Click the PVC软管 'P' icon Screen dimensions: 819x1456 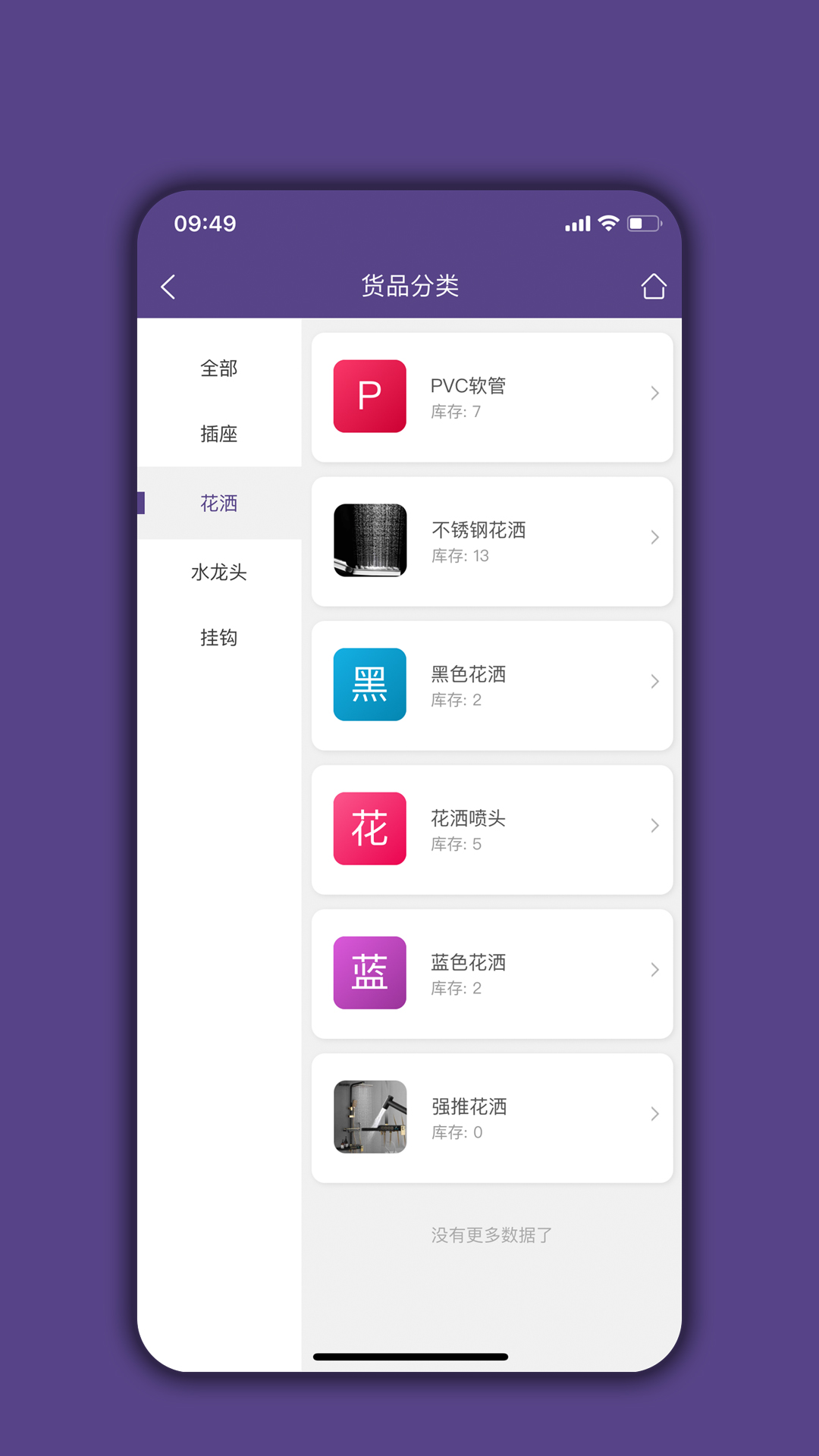coord(369,396)
